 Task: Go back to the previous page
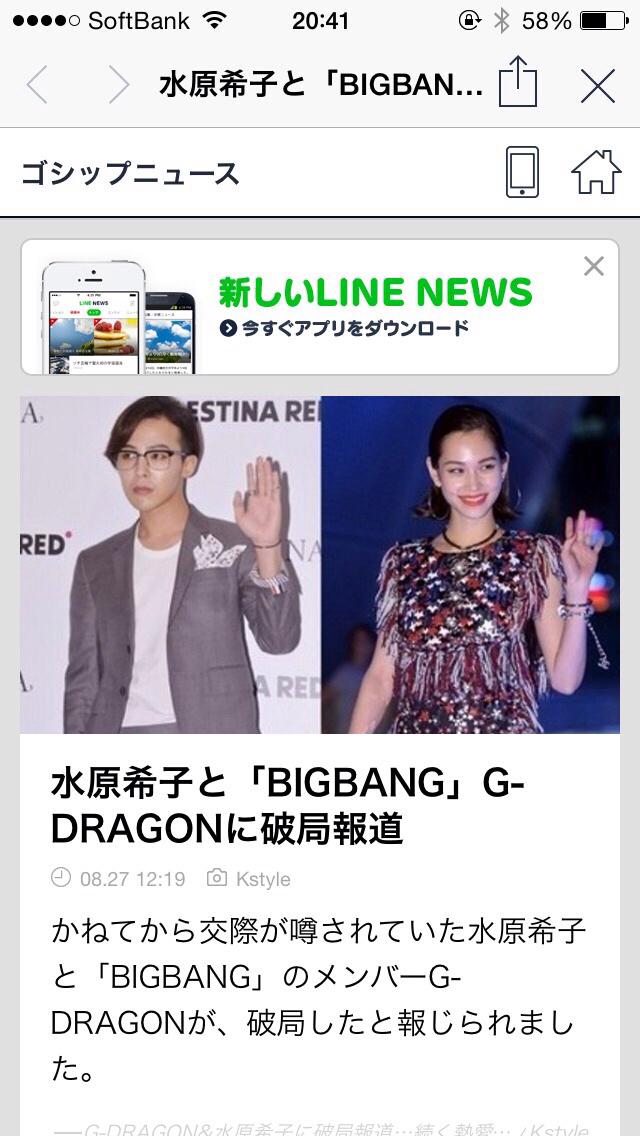coord(37,85)
